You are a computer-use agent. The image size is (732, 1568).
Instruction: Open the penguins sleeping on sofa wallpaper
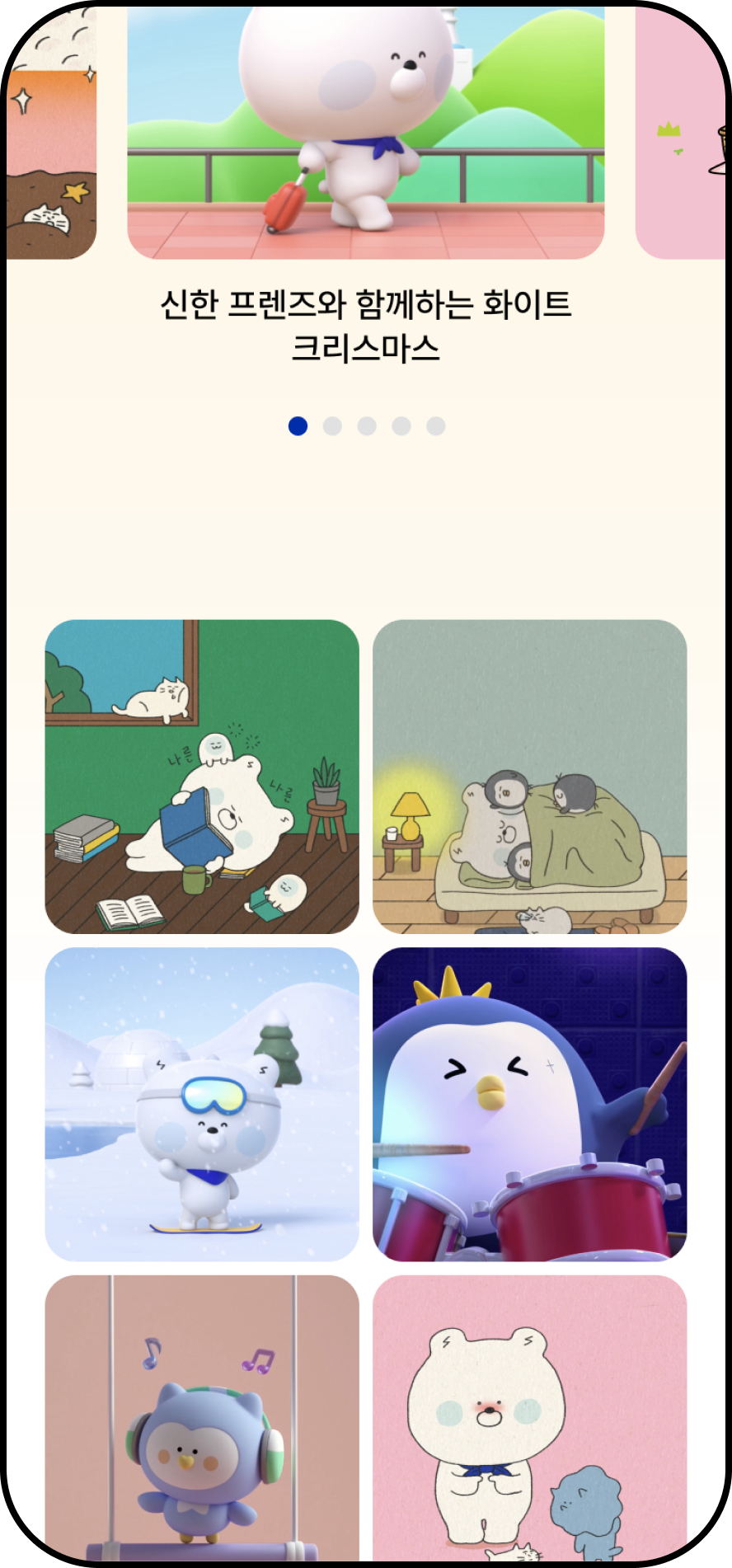529,776
